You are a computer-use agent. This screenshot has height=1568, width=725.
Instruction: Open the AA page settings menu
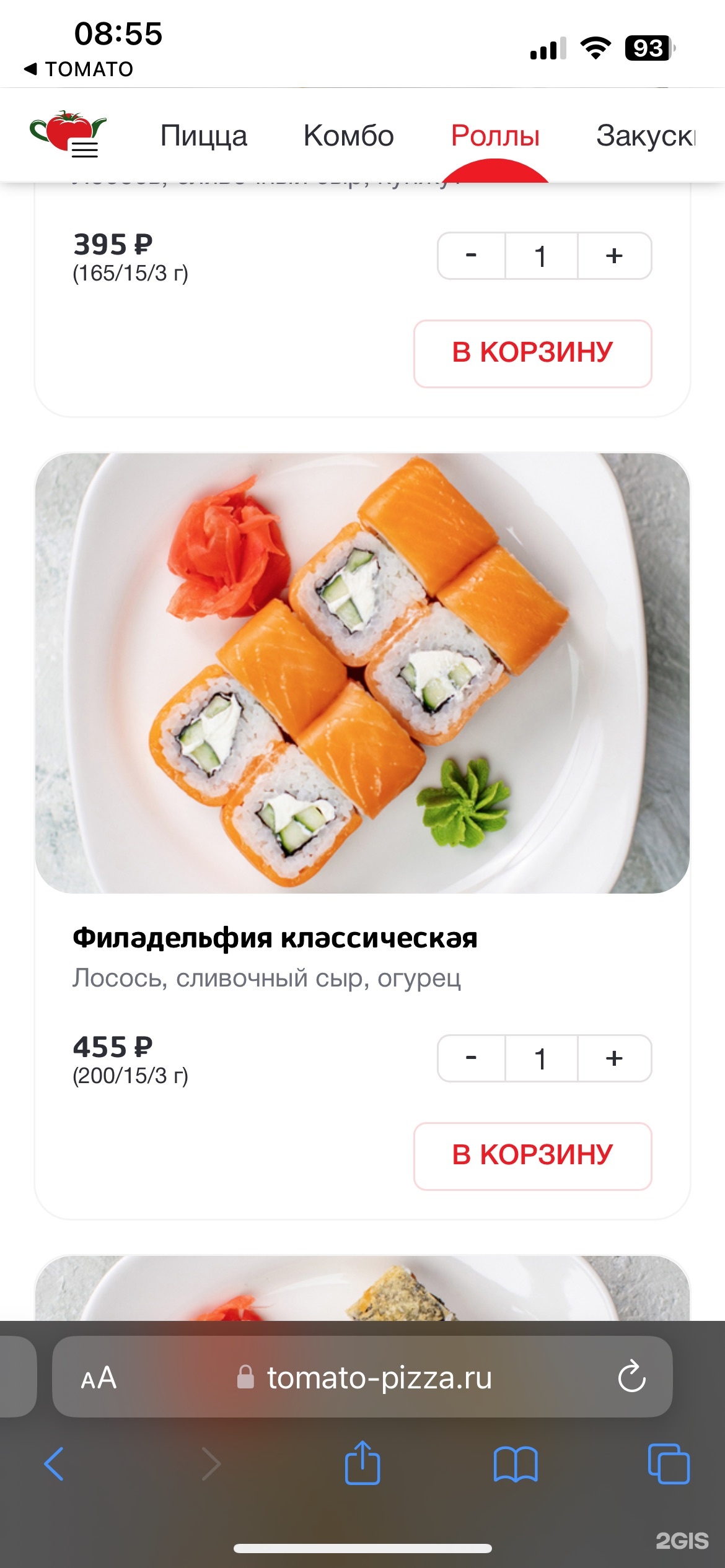click(x=99, y=1378)
